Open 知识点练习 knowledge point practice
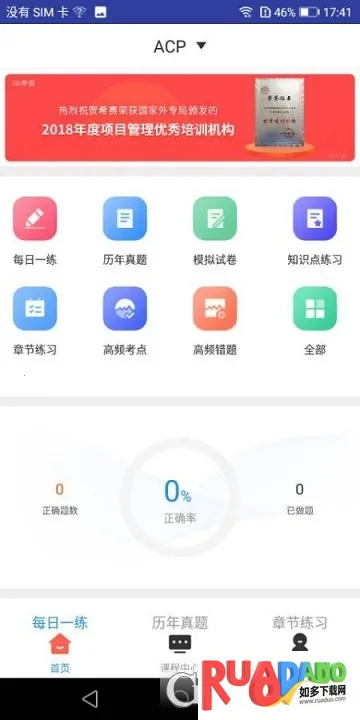The width and height of the screenshot is (360, 720). [x=315, y=231]
